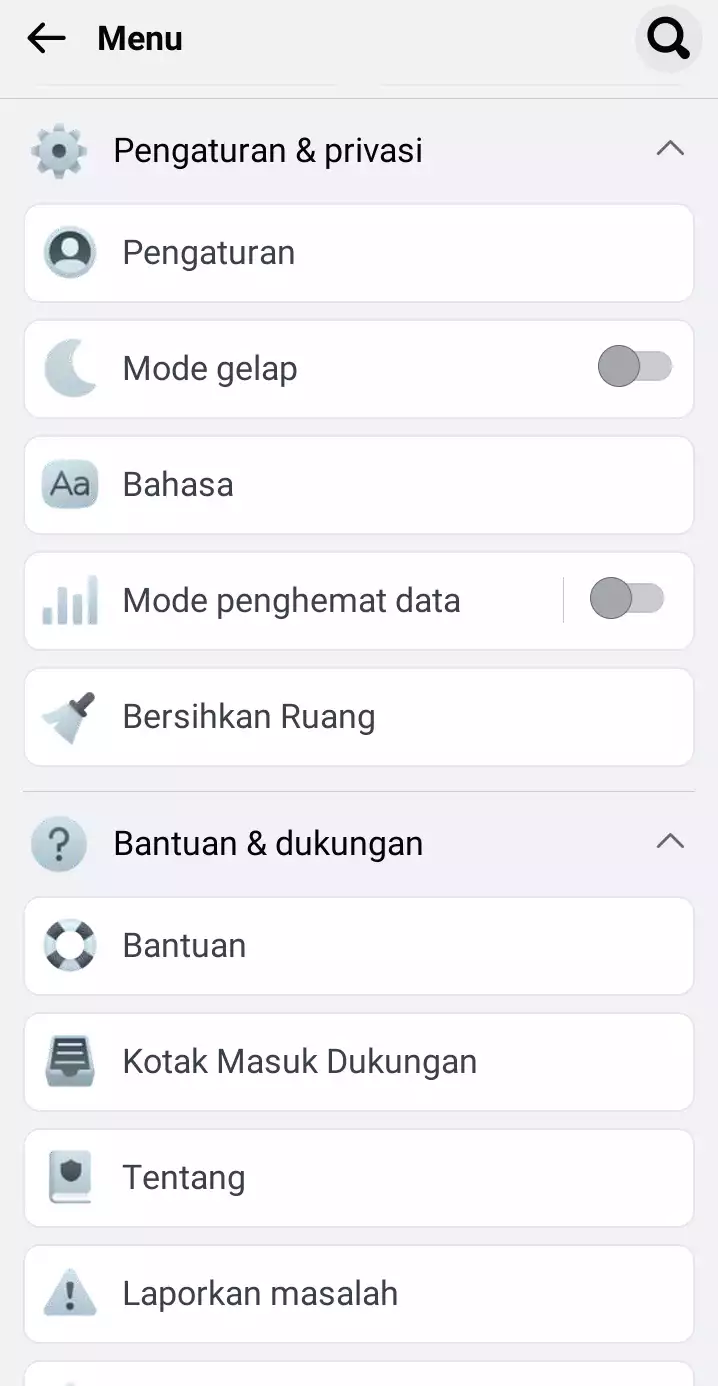Open the Pengaturan row
Image resolution: width=718 pixels, height=1386 pixels.
tap(359, 253)
